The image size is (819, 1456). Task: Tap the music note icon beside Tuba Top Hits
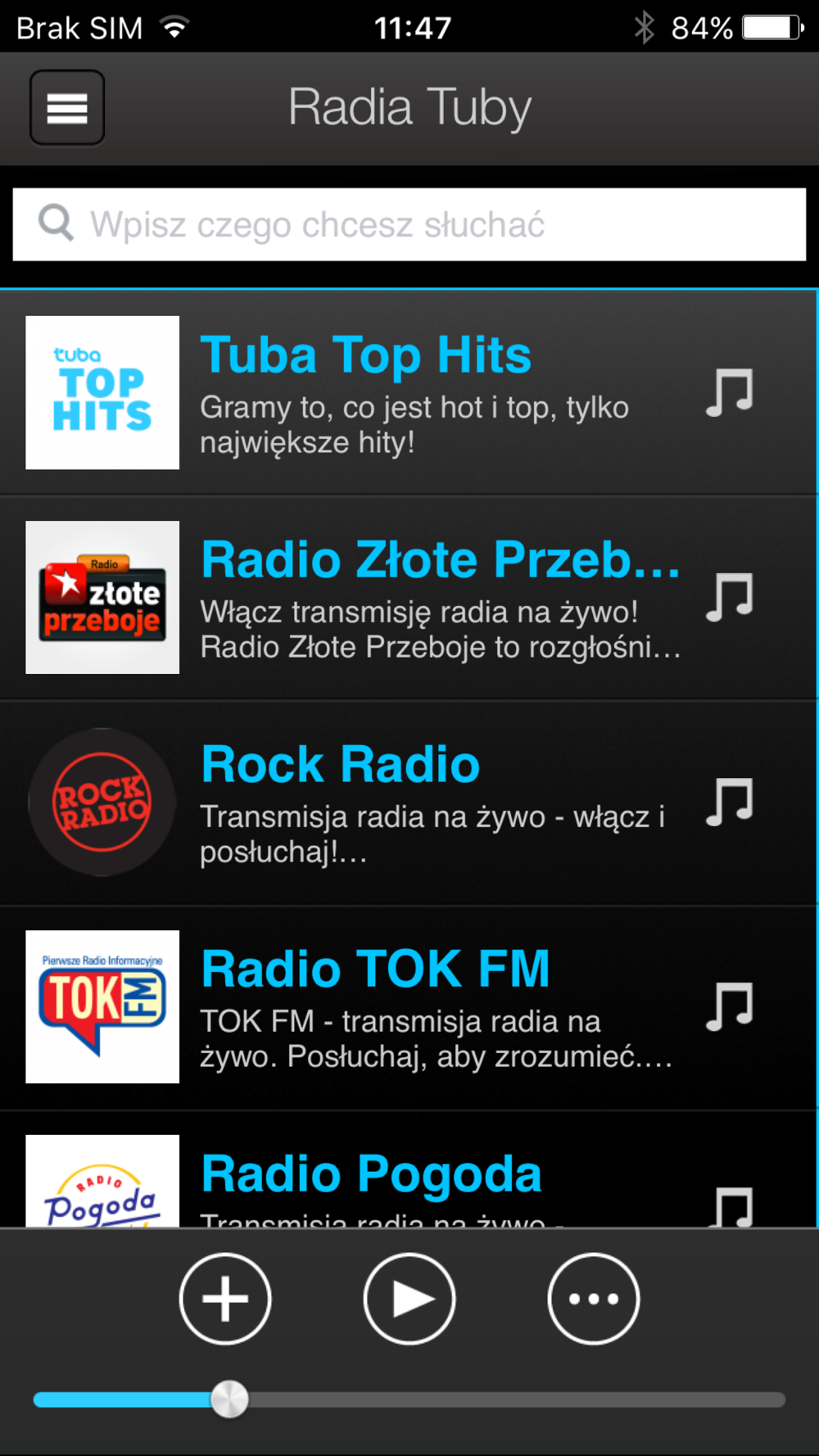click(729, 392)
